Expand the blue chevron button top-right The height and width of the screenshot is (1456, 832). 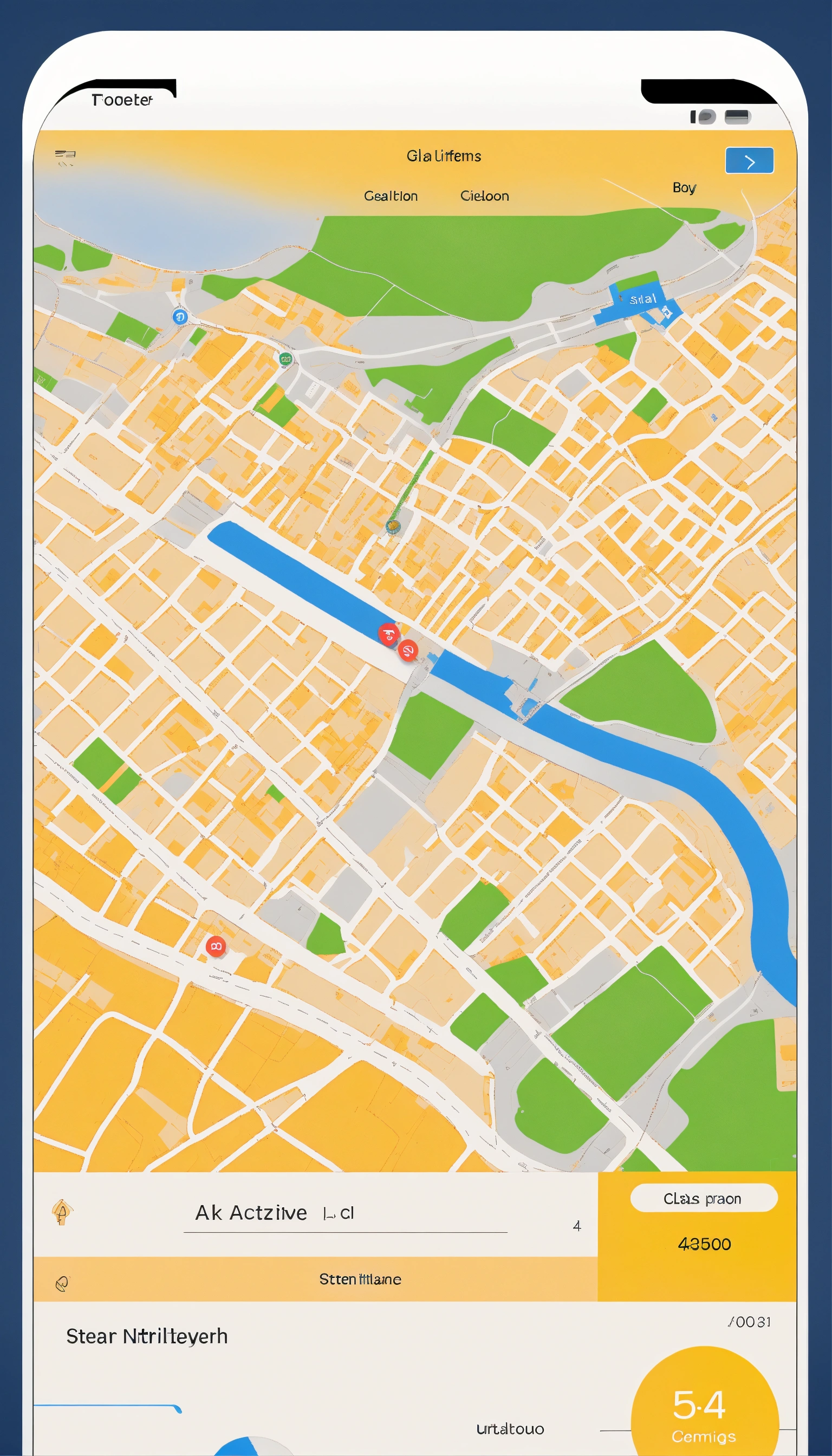(x=750, y=160)
